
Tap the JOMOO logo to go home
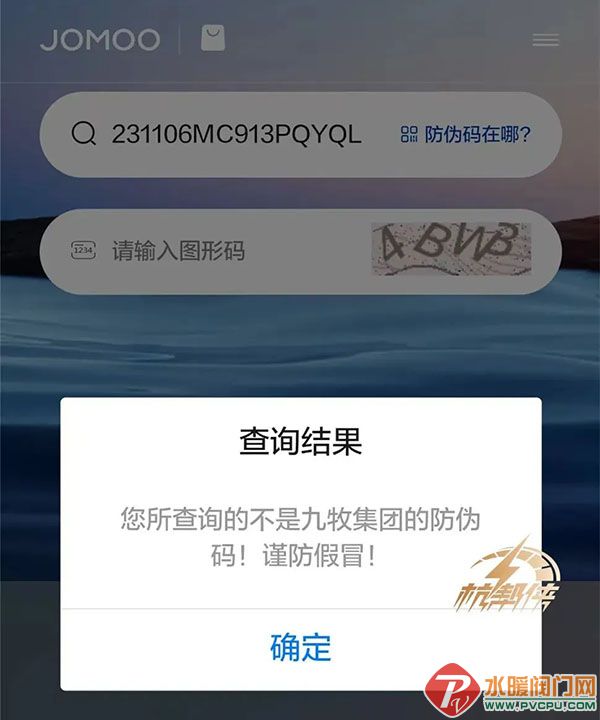[x=100, y=40]
